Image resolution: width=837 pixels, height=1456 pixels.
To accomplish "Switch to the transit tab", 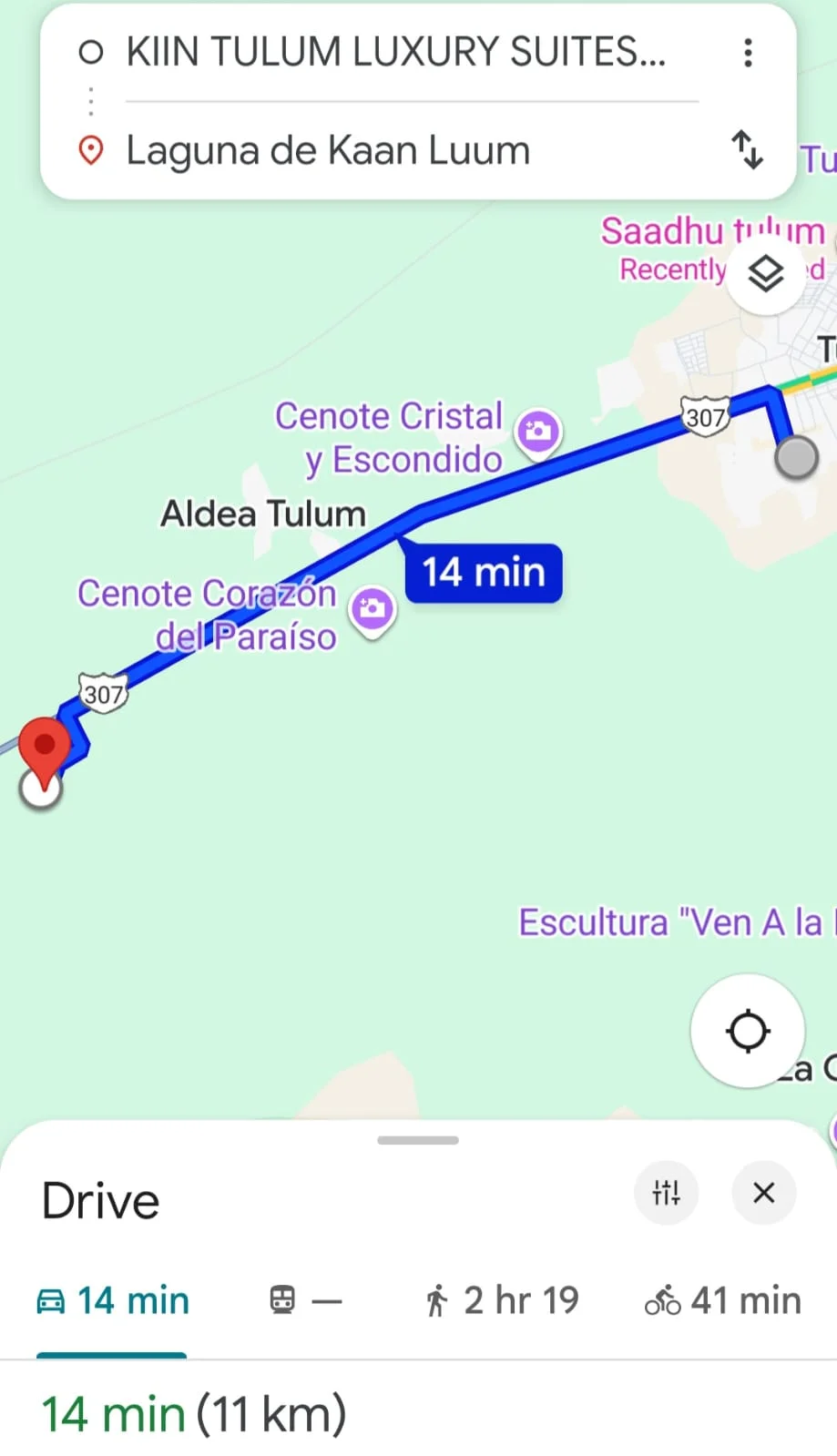I will (304, 1300).
